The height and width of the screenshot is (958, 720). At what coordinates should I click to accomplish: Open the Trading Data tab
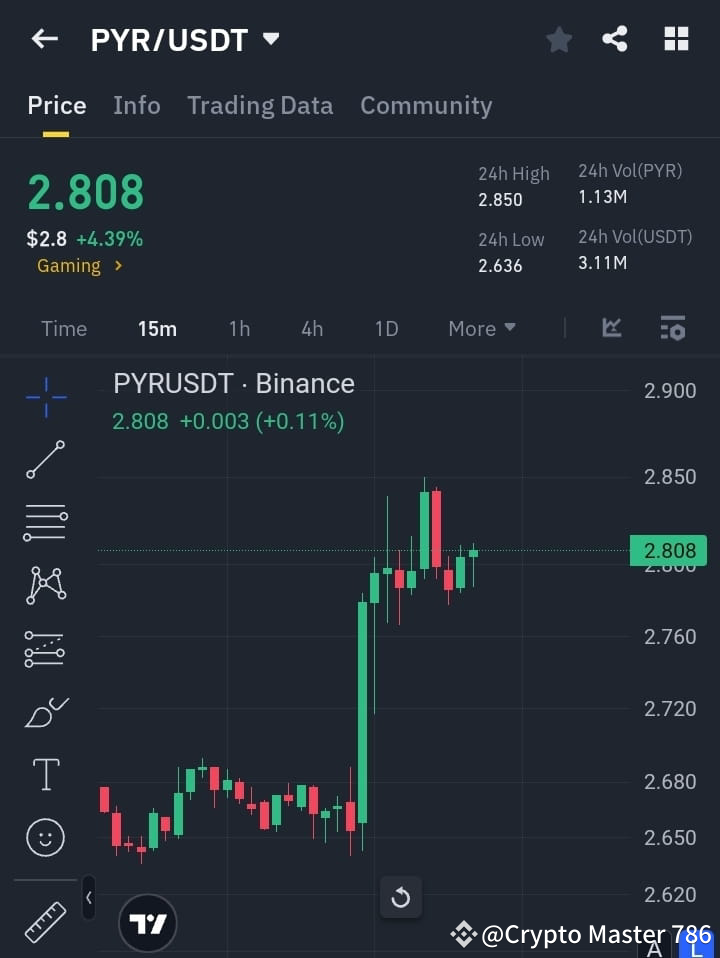click(260, 105)
